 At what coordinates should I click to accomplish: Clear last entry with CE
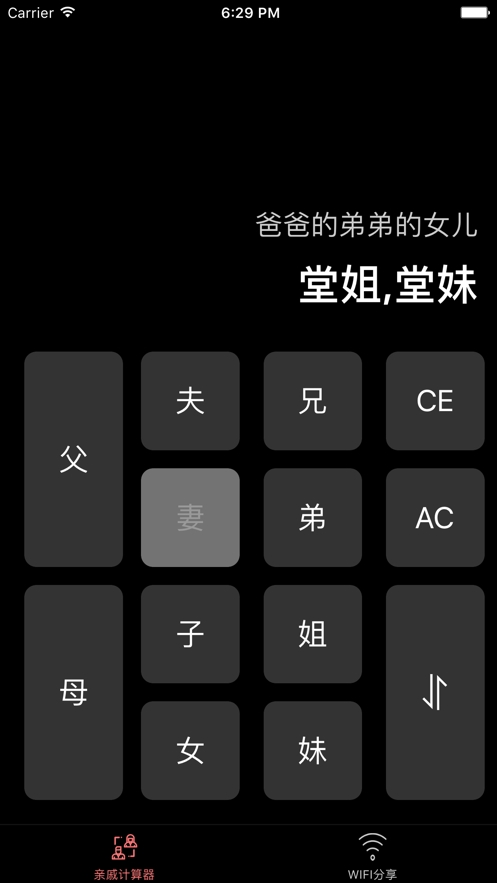(435, 401)
